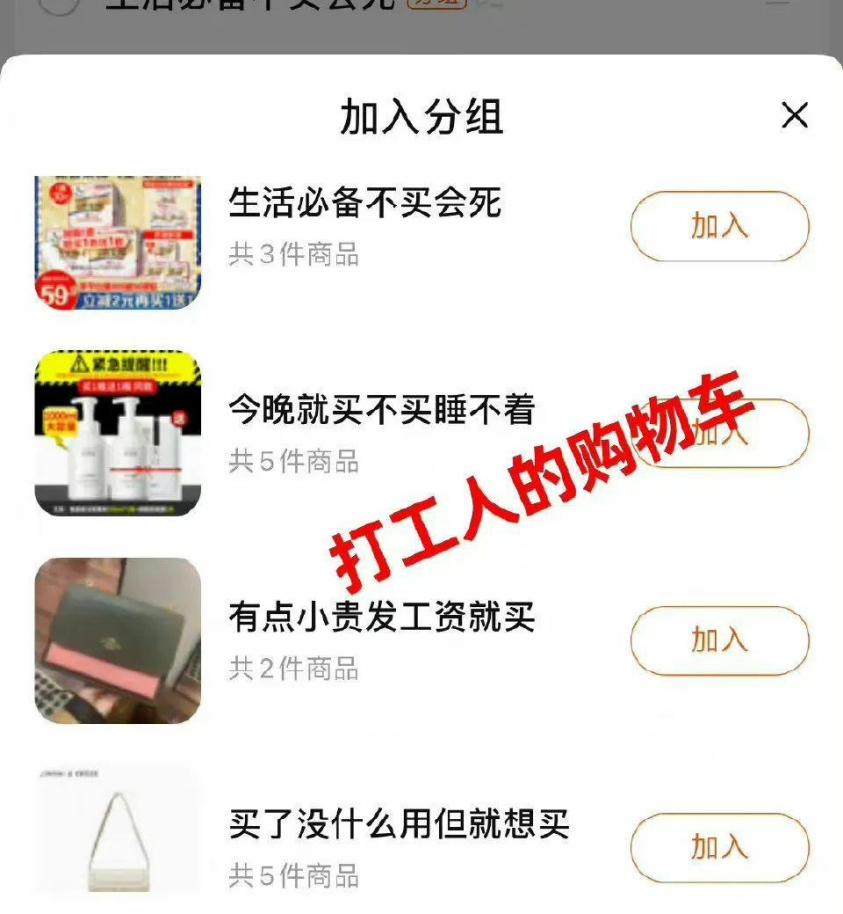Select 加入 next to 买了没什么用但就想买
Image resolution: width=843 pixels, height=914 pixels.
(x=719, y=848)
